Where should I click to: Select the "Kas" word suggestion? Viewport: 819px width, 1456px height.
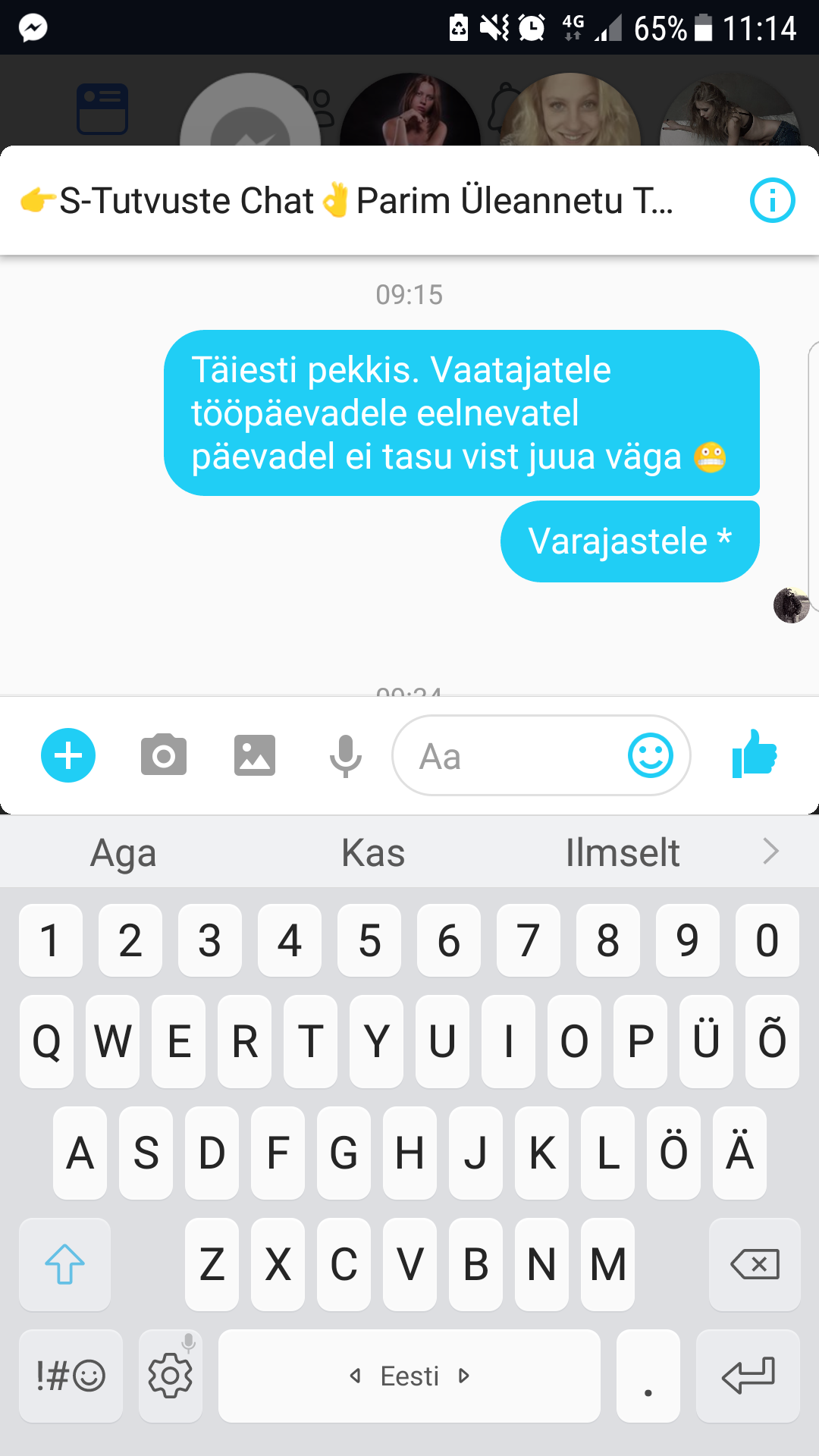pyautogui.click(x=373, y=852)
